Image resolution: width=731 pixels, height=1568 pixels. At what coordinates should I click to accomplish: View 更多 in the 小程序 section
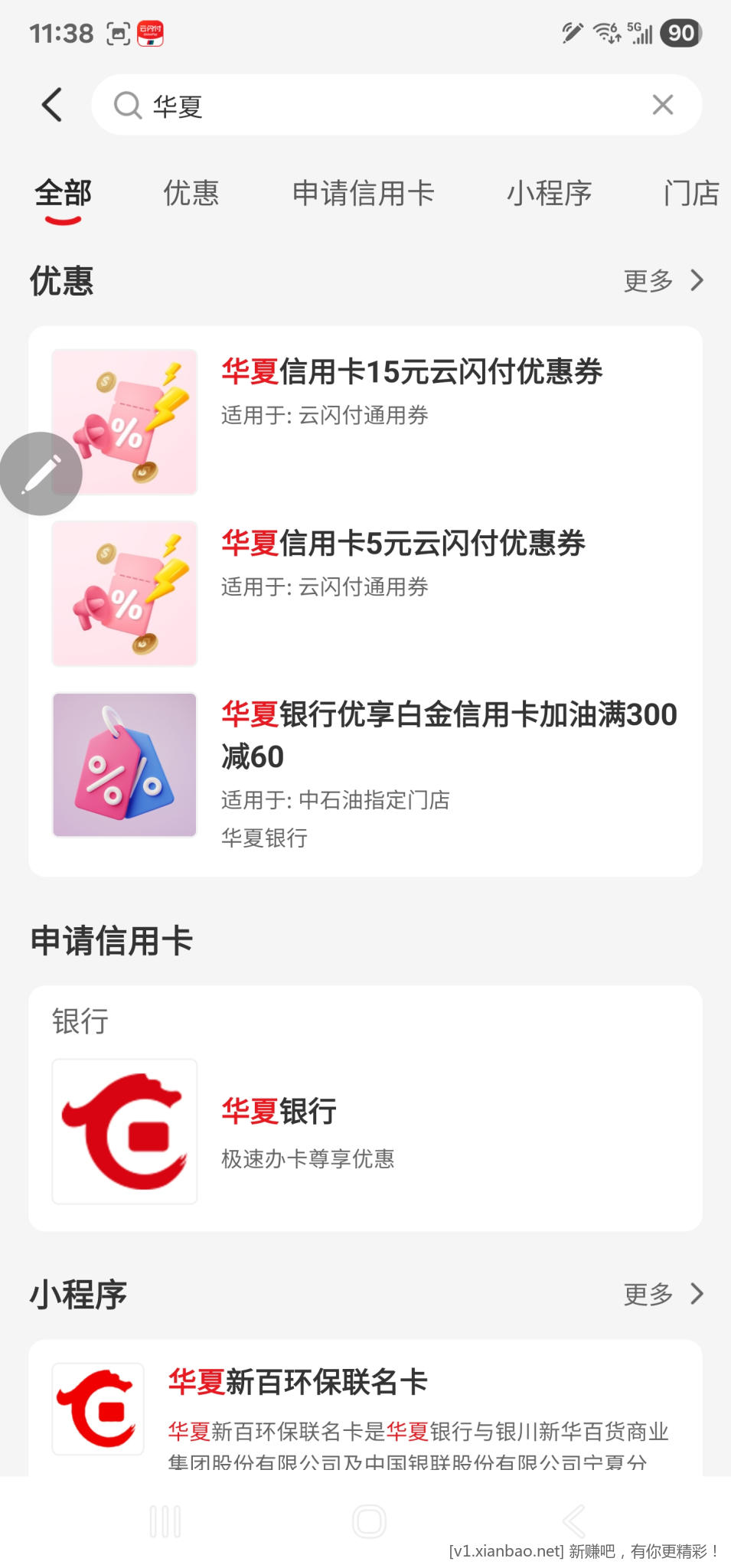click(x=662, y=1294)
